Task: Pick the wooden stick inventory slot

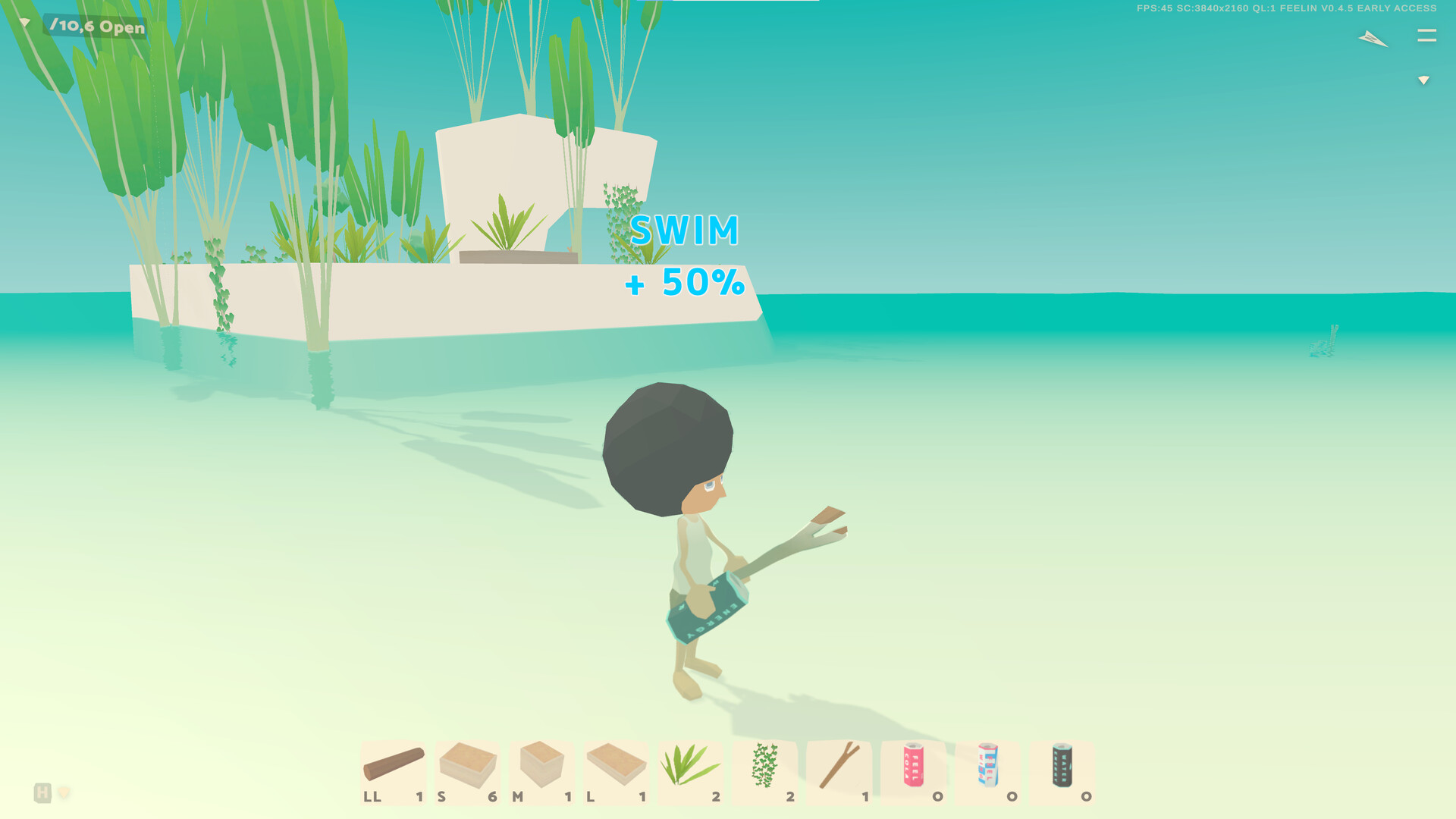Action: pyautogui.click(x=839, y=772)
